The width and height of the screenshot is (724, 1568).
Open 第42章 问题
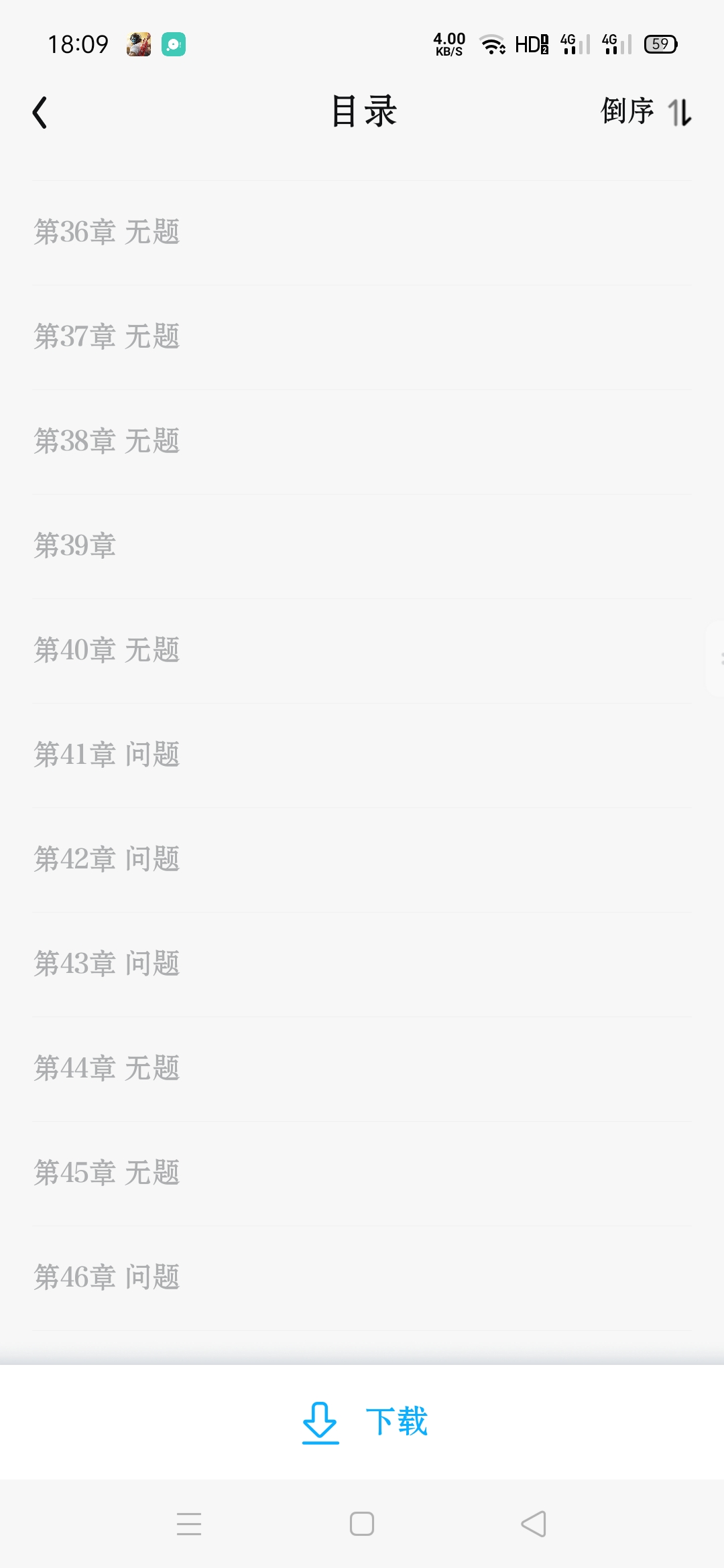coord(362,860)
